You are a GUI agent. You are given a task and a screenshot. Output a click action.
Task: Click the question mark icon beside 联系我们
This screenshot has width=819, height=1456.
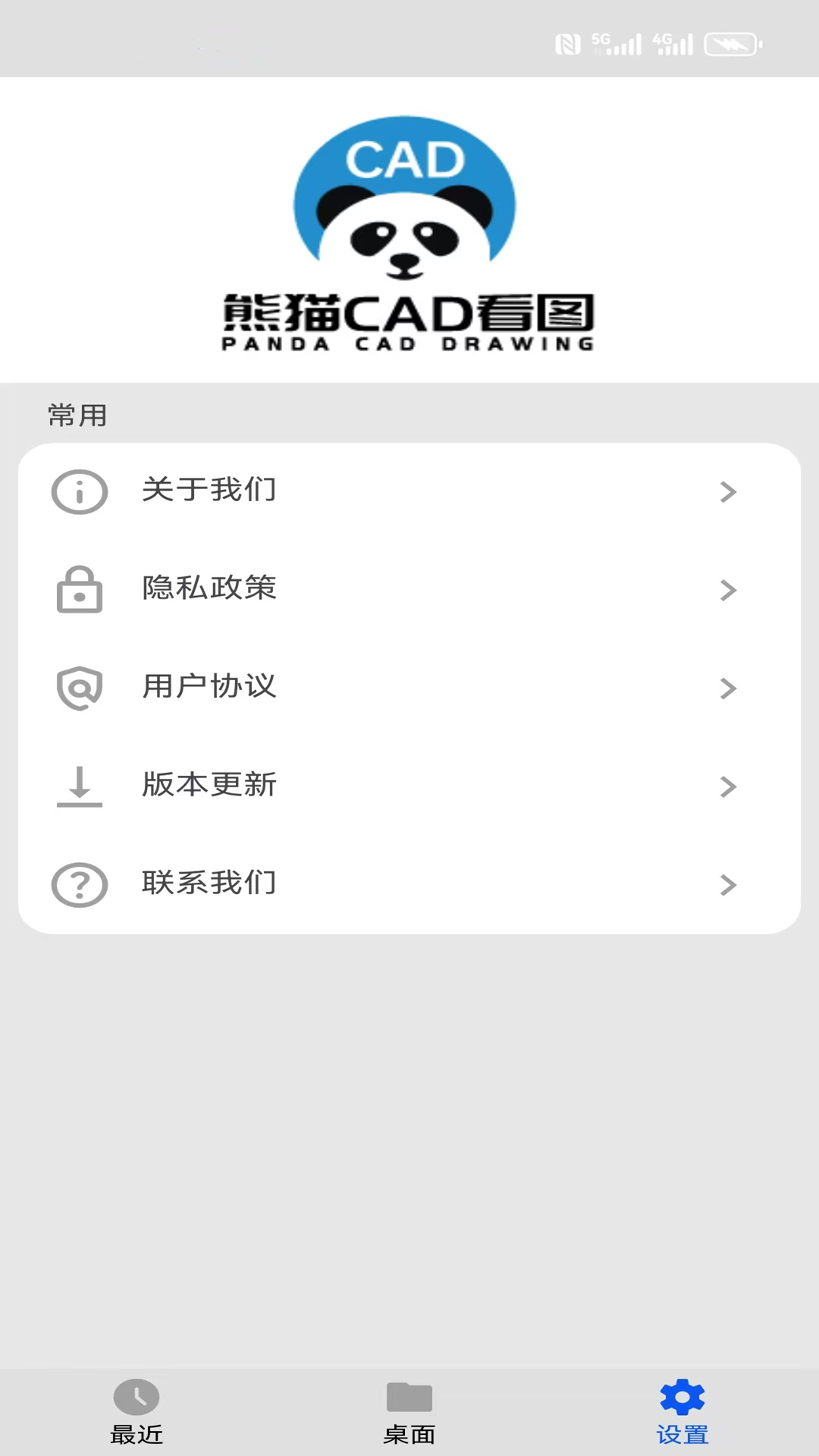[x=79, y=884]
